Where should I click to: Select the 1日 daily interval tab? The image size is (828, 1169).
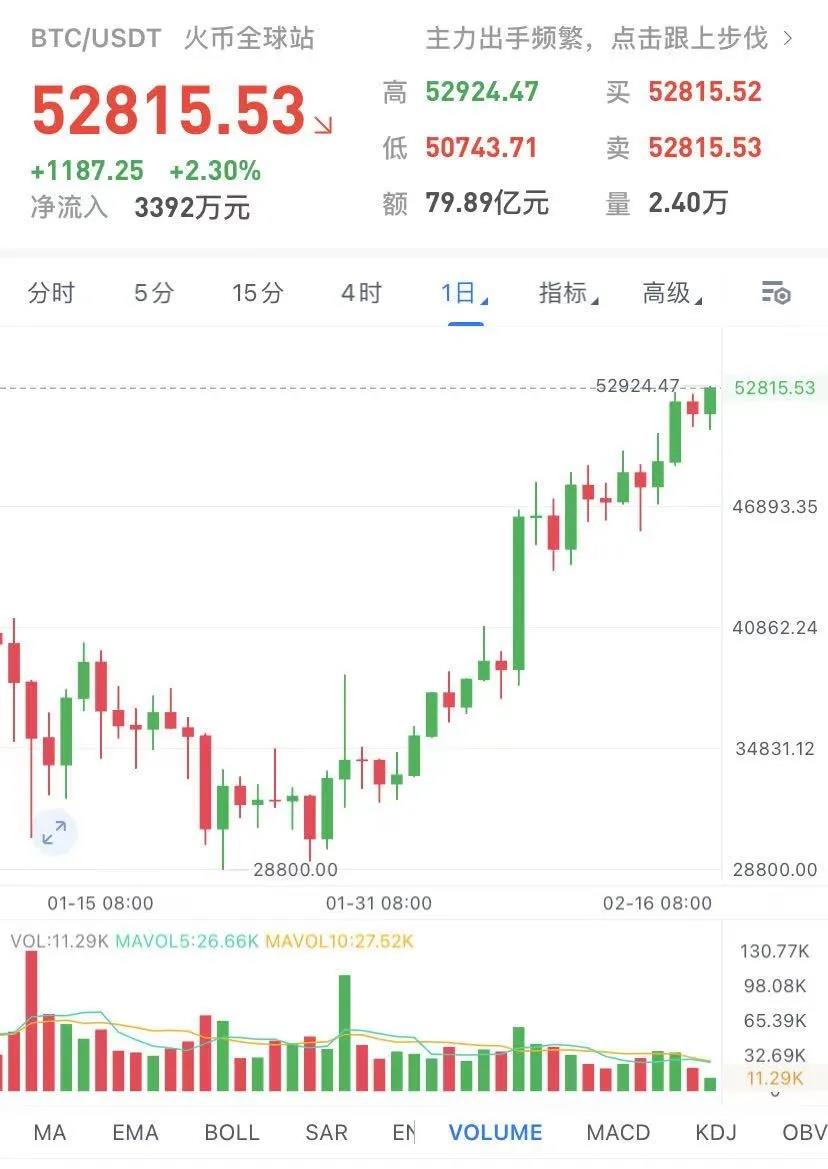pyautogui.click(x=463, y=293)
